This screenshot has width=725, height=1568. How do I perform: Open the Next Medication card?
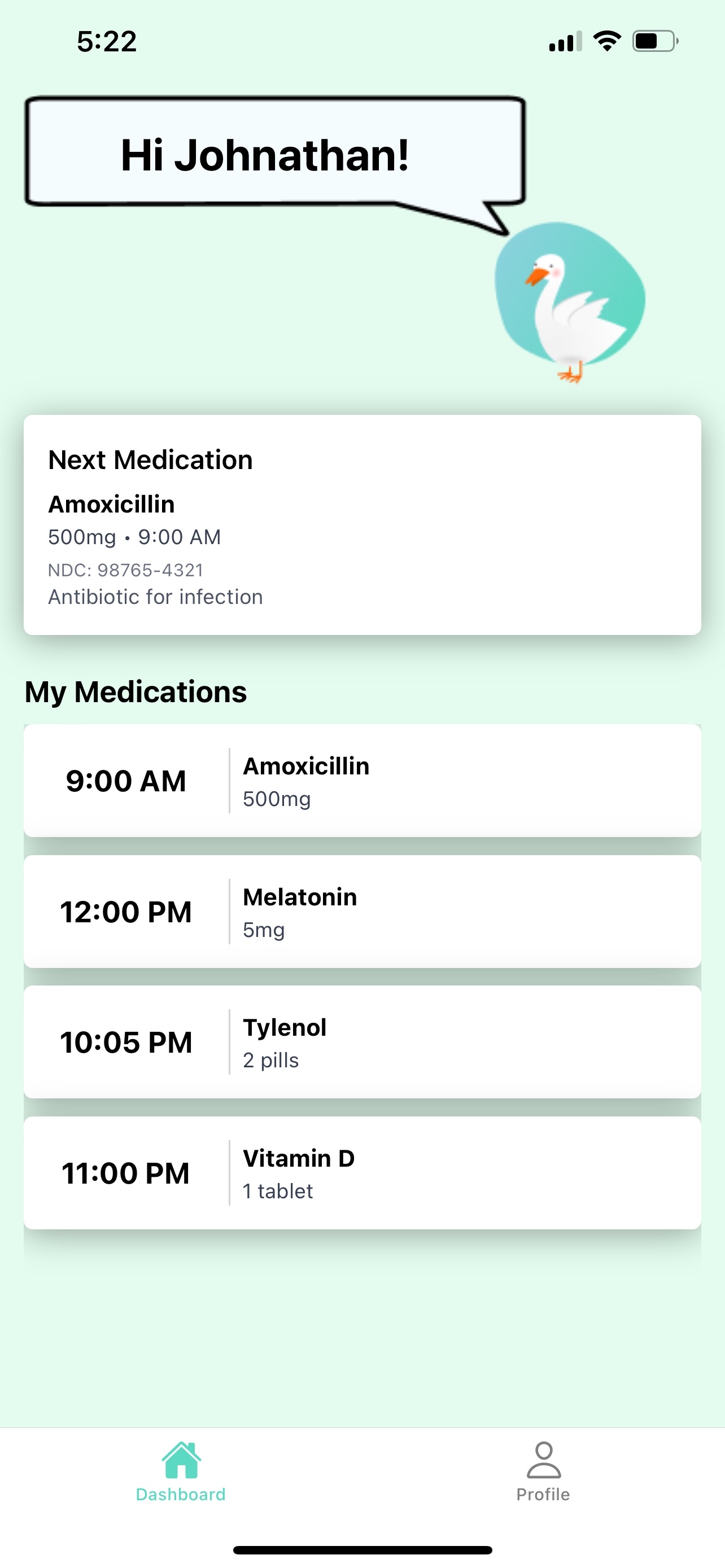coord(362,525)
